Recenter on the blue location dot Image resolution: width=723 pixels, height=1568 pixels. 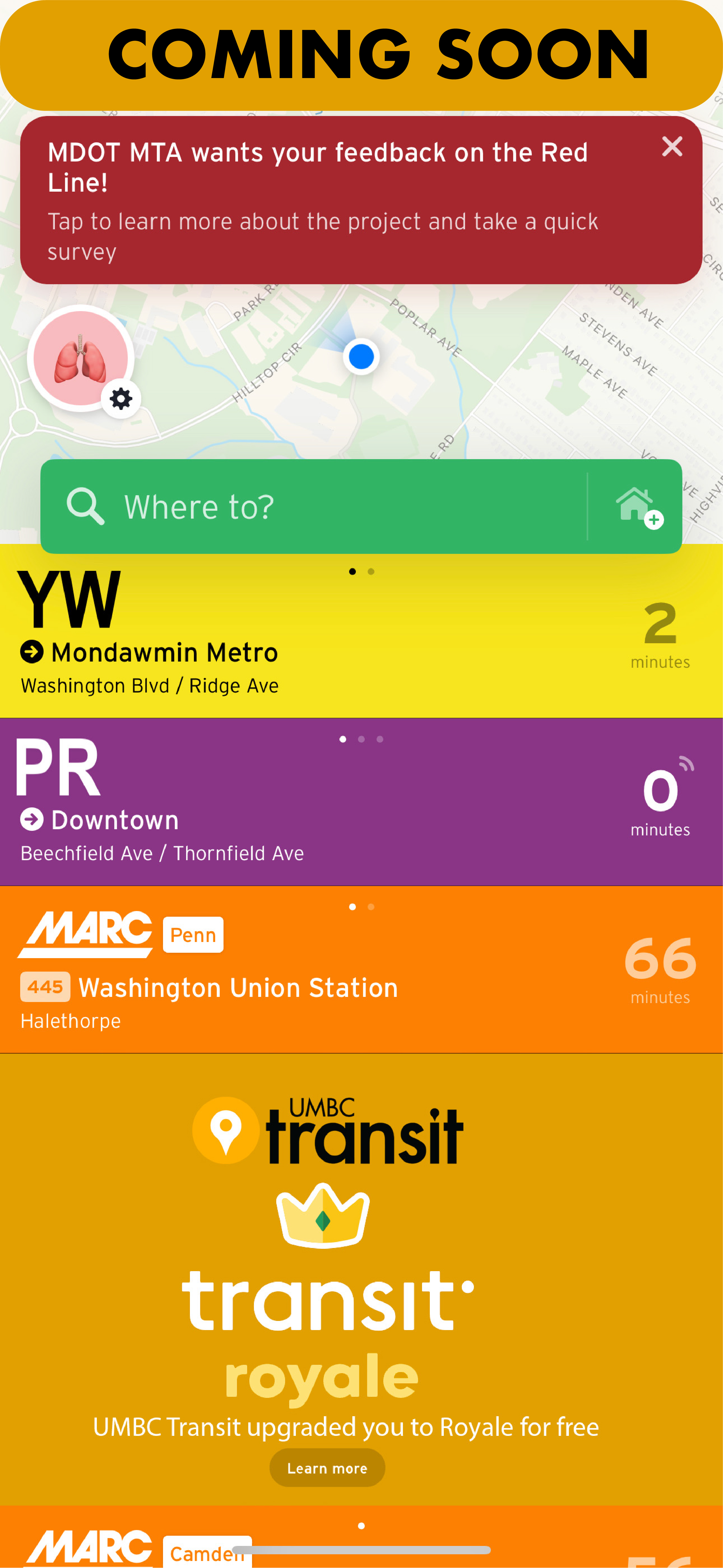[x=361, y=357]
